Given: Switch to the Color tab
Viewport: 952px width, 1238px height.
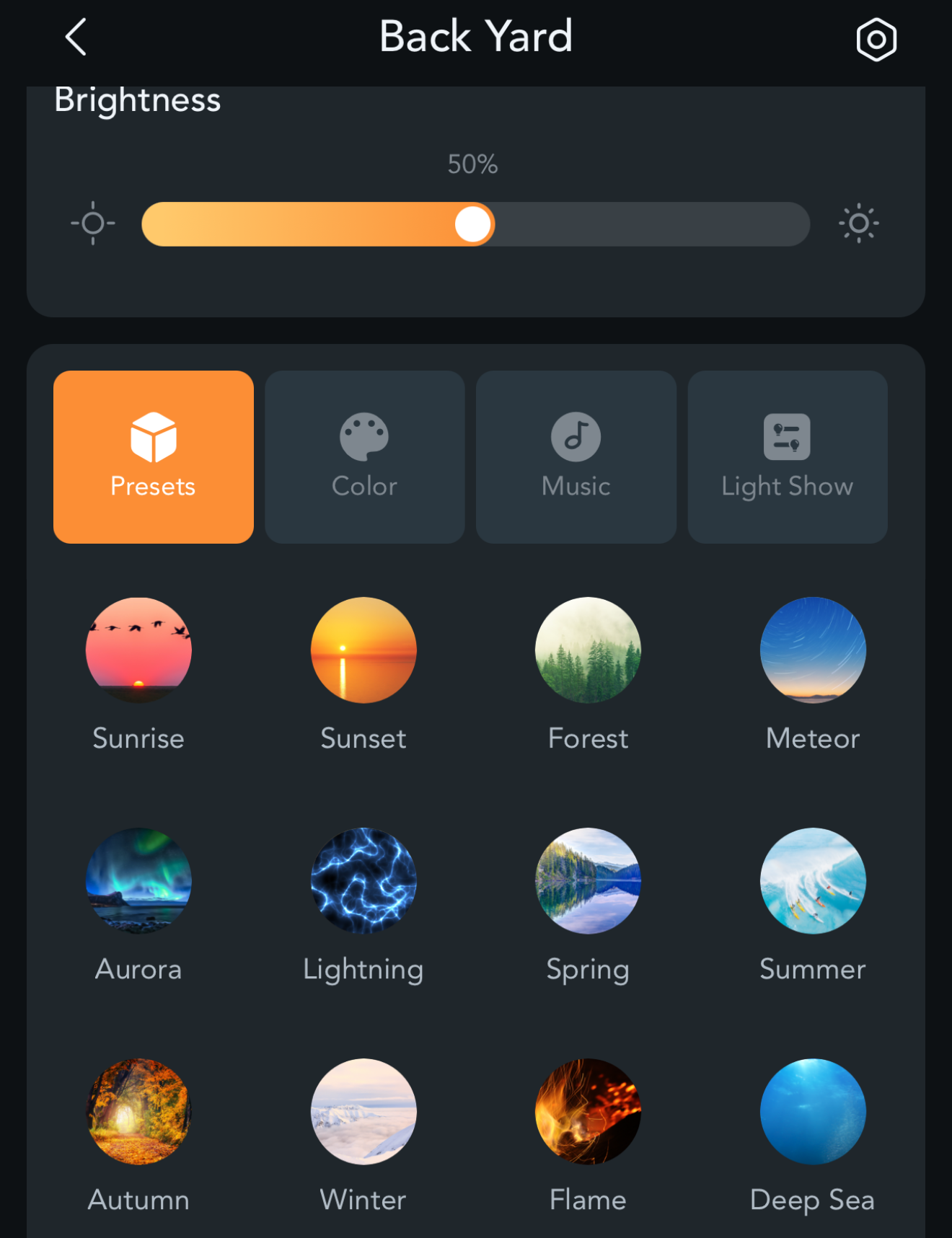Looking at the screenshot, I should tap(364, 457).
